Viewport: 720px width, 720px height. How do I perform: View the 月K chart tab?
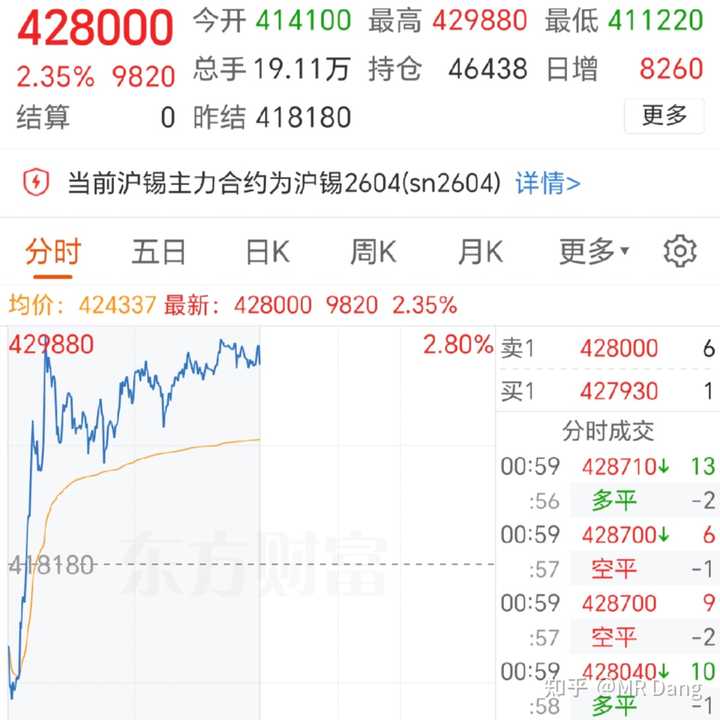coord(480,252)
